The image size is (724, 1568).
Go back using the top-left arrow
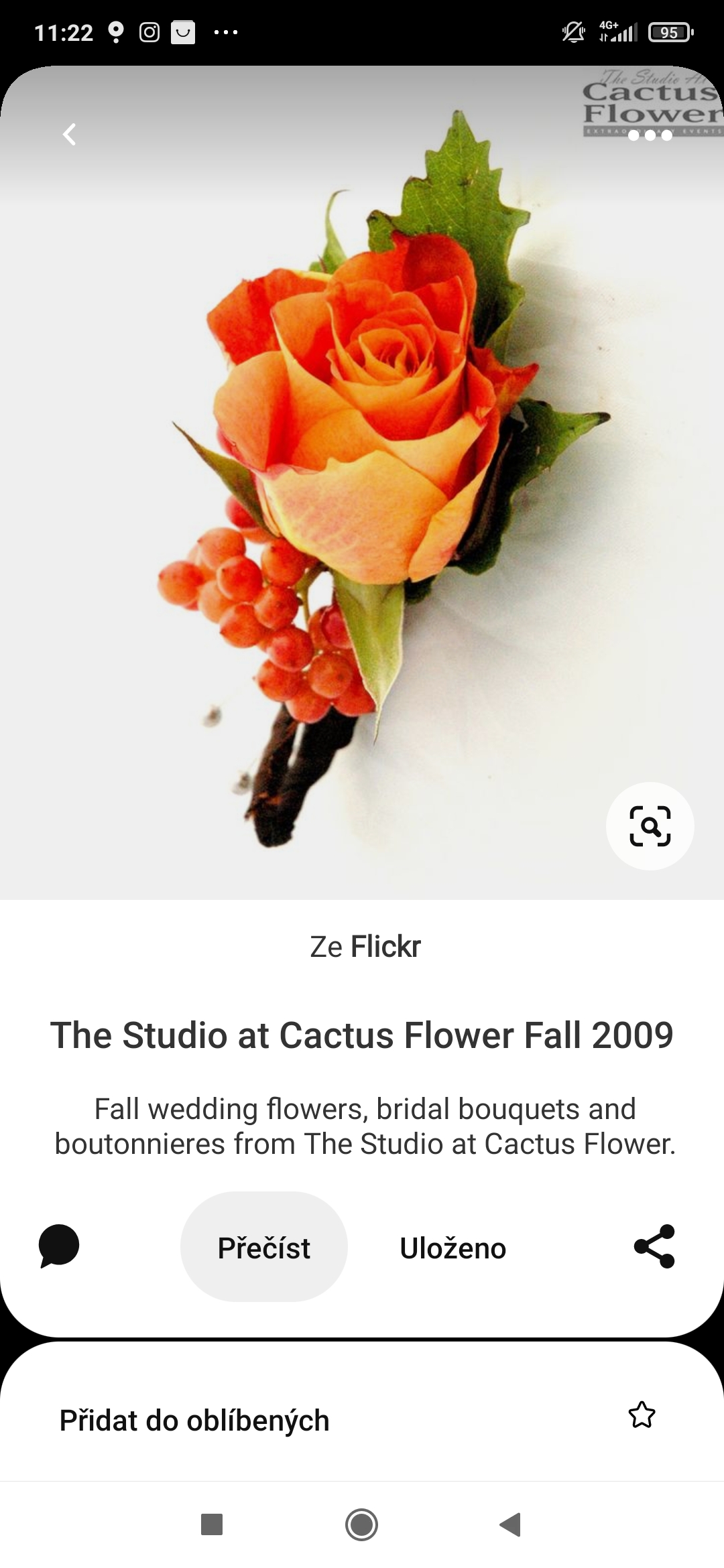click(70, 135)
